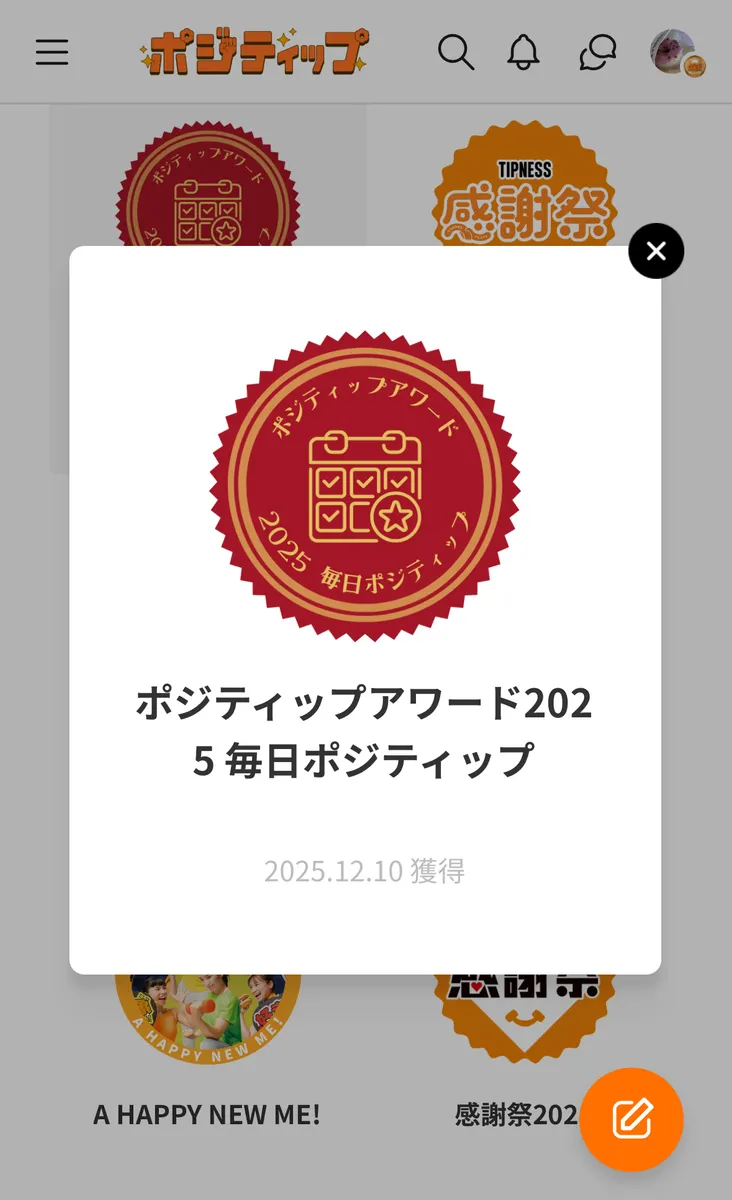
Task: Open the hamburger menu
Action: (x=52, y=52)
